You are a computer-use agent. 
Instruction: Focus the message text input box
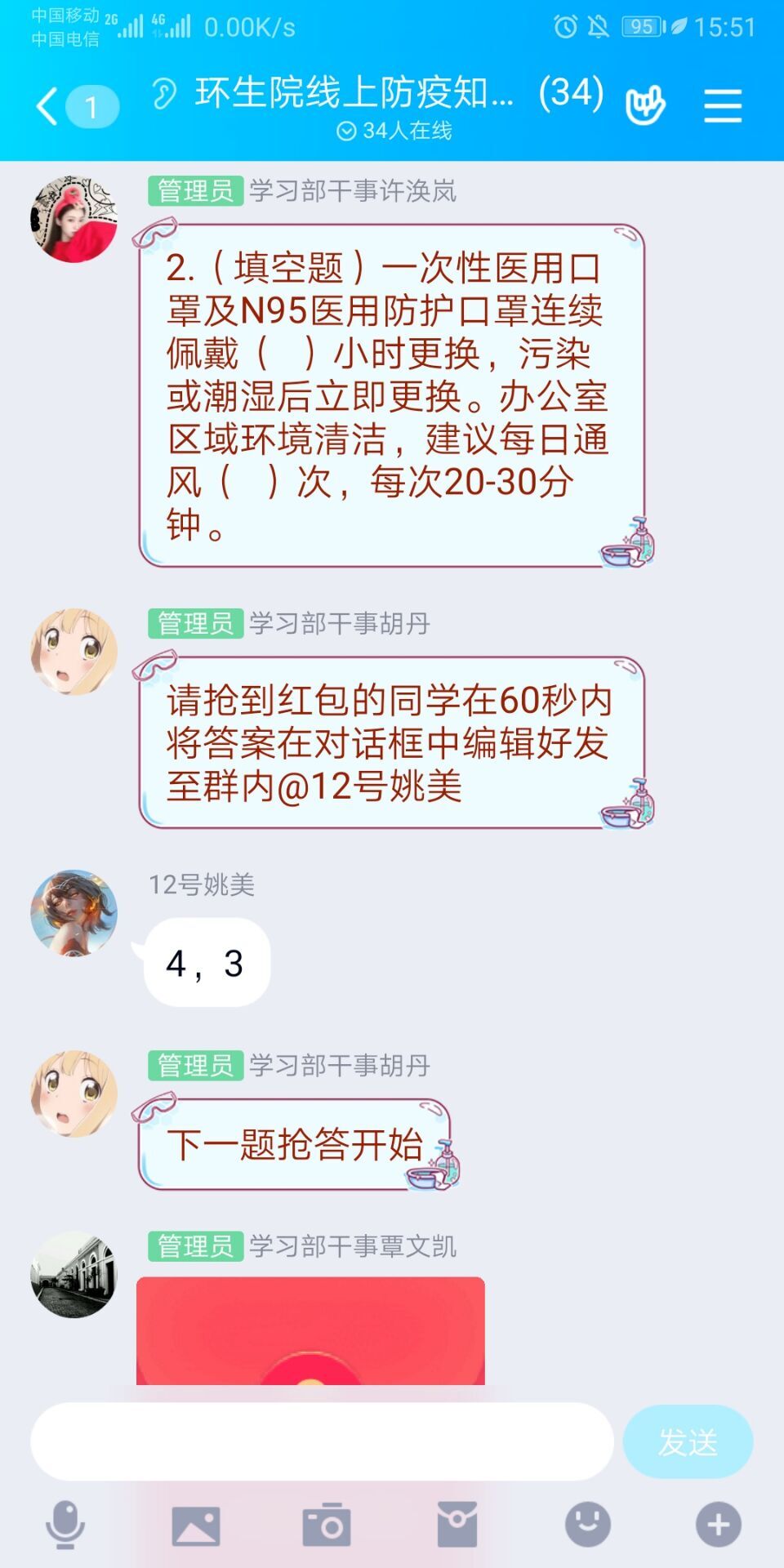[x=322, y=1442]
